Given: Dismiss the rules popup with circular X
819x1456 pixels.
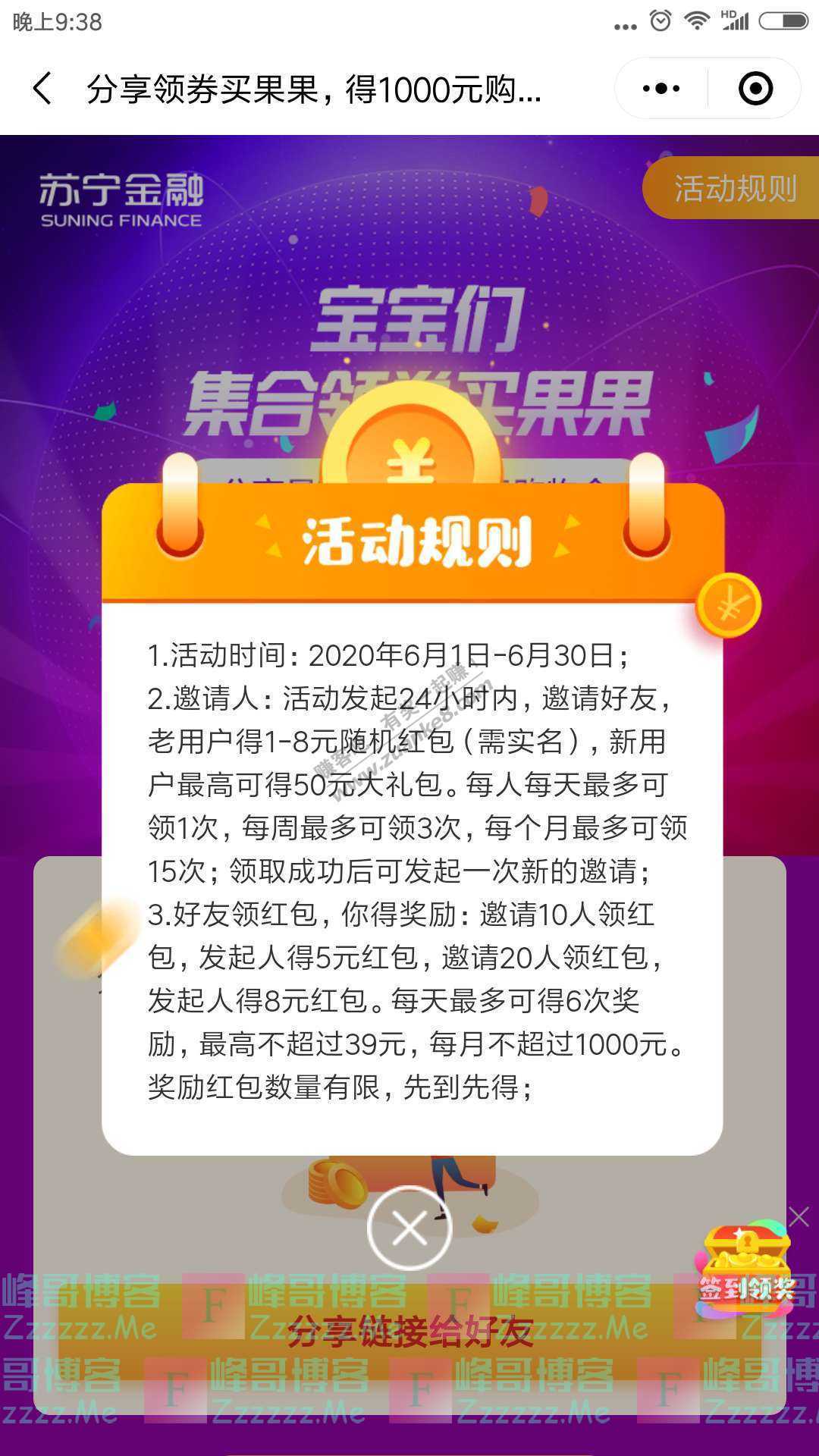Looking at the screenshot, I should pos(408,1226).
